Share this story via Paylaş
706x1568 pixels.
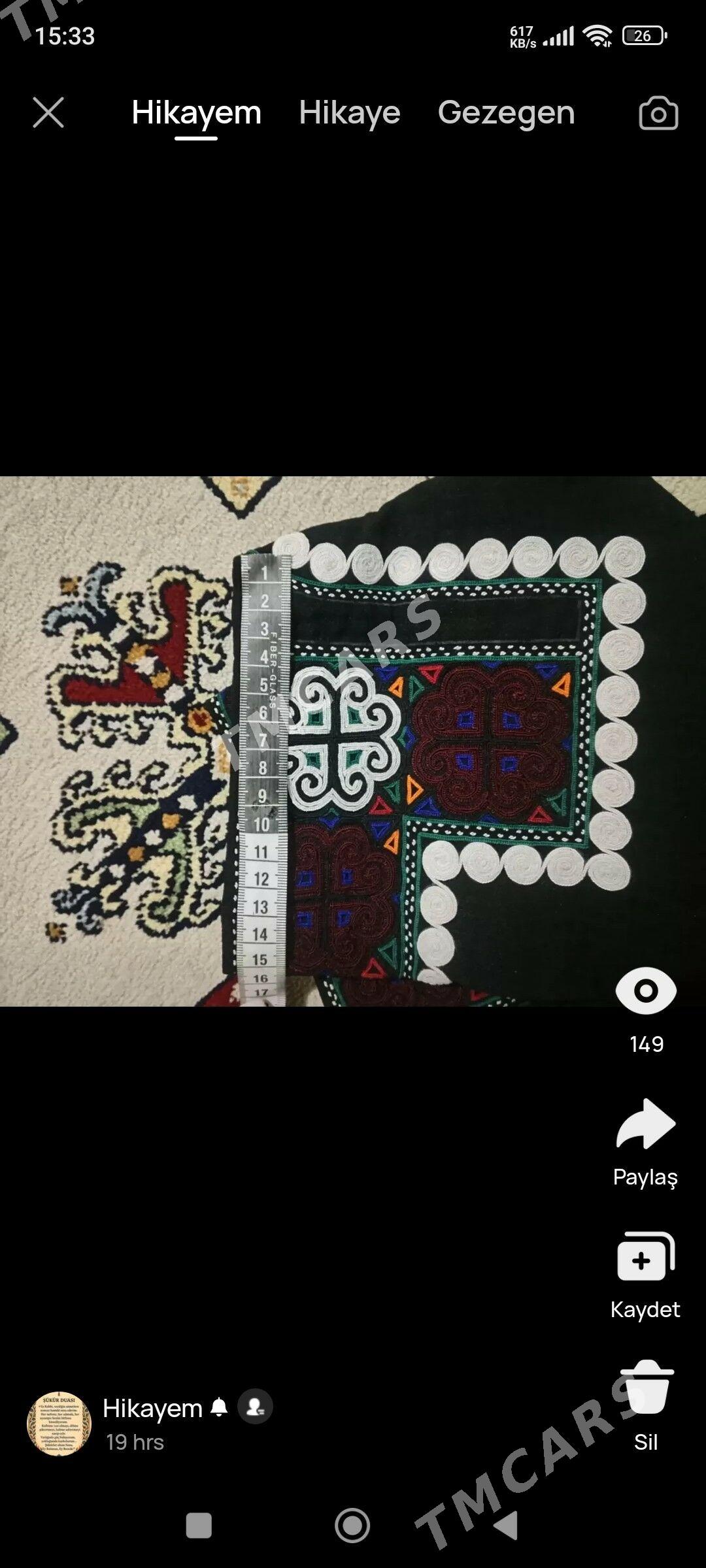click(646, 1142)
